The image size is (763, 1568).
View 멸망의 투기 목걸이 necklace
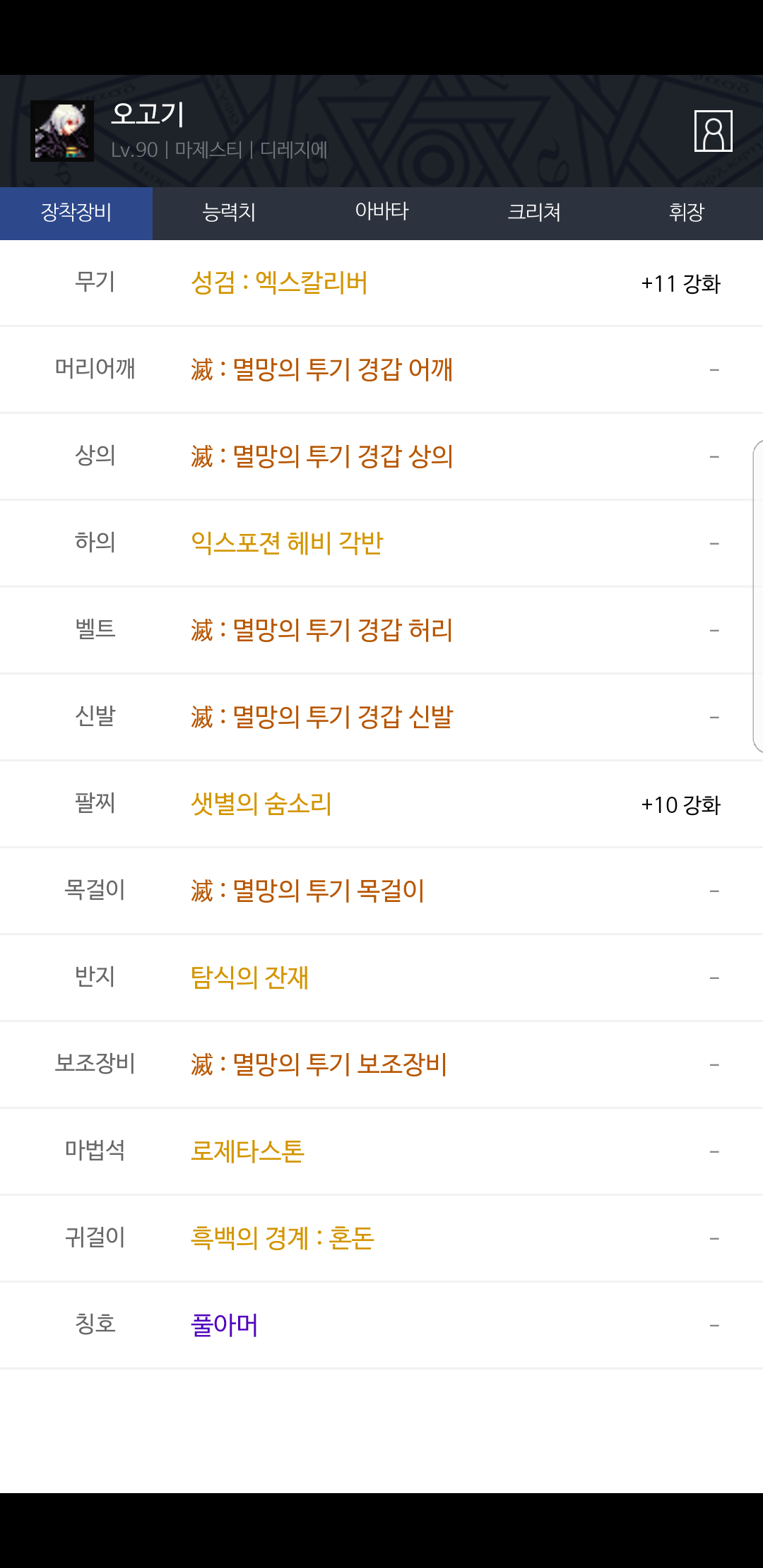coord(308,891)
